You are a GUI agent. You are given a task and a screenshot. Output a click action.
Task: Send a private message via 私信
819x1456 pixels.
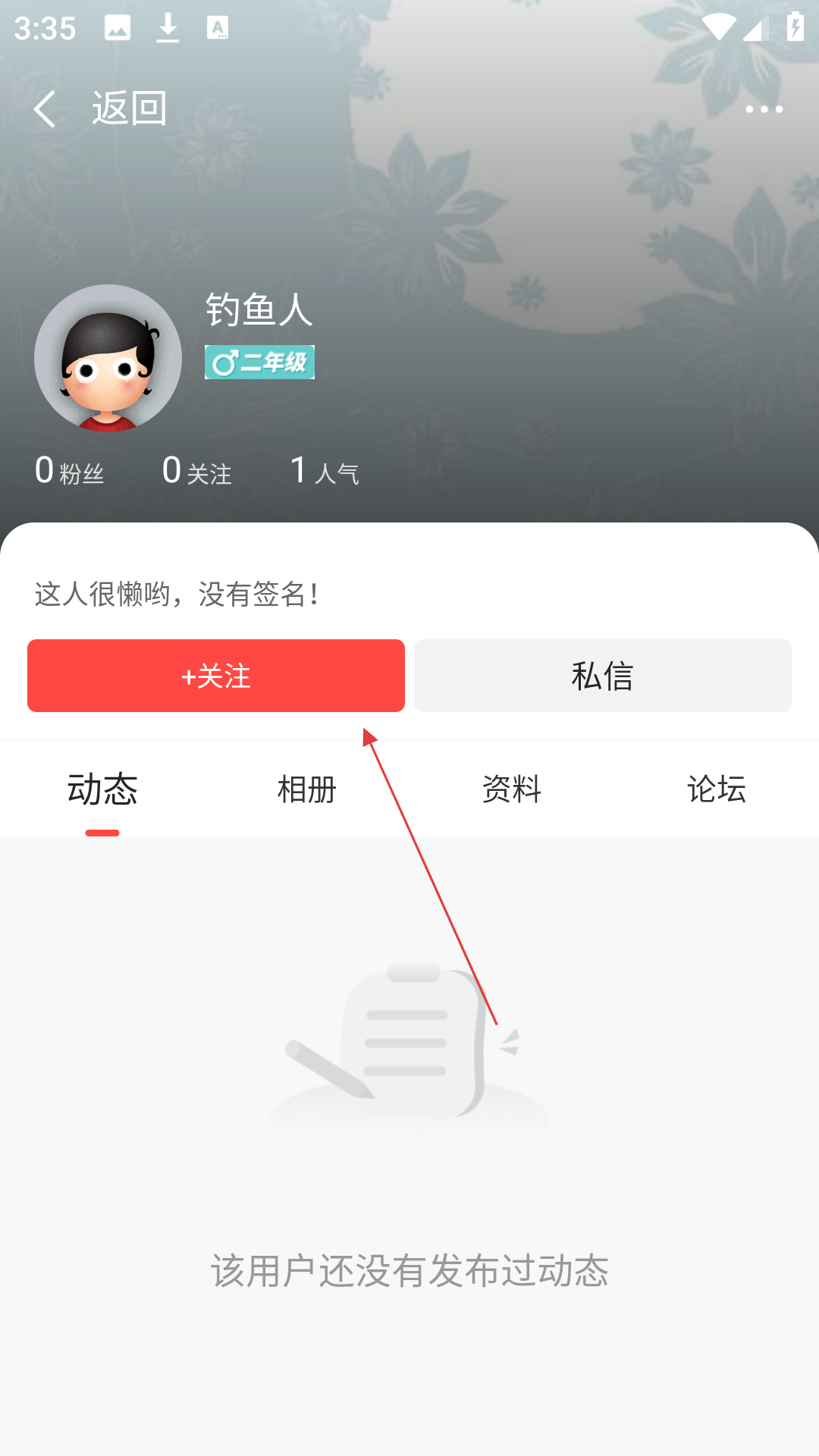pos(602,676)
